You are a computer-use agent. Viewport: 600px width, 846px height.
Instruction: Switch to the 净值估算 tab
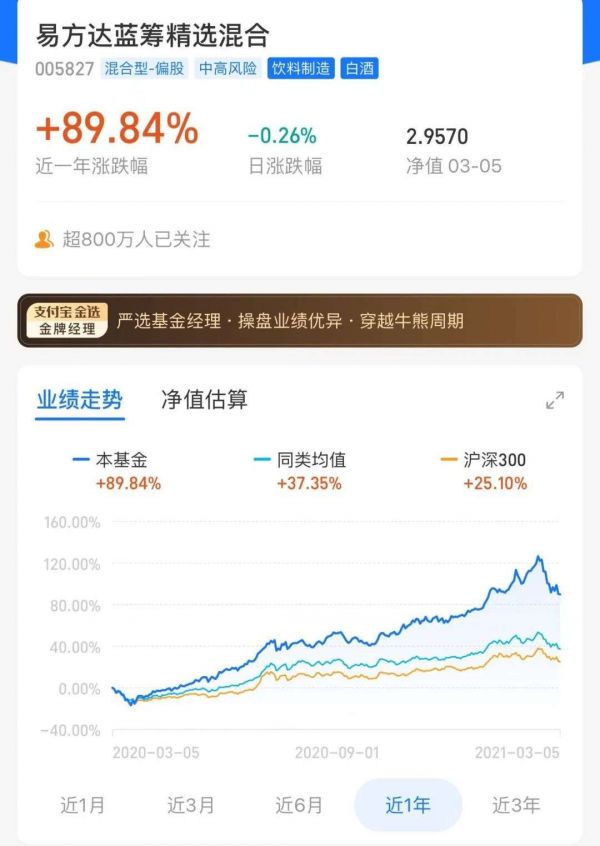tap(204, 400)
